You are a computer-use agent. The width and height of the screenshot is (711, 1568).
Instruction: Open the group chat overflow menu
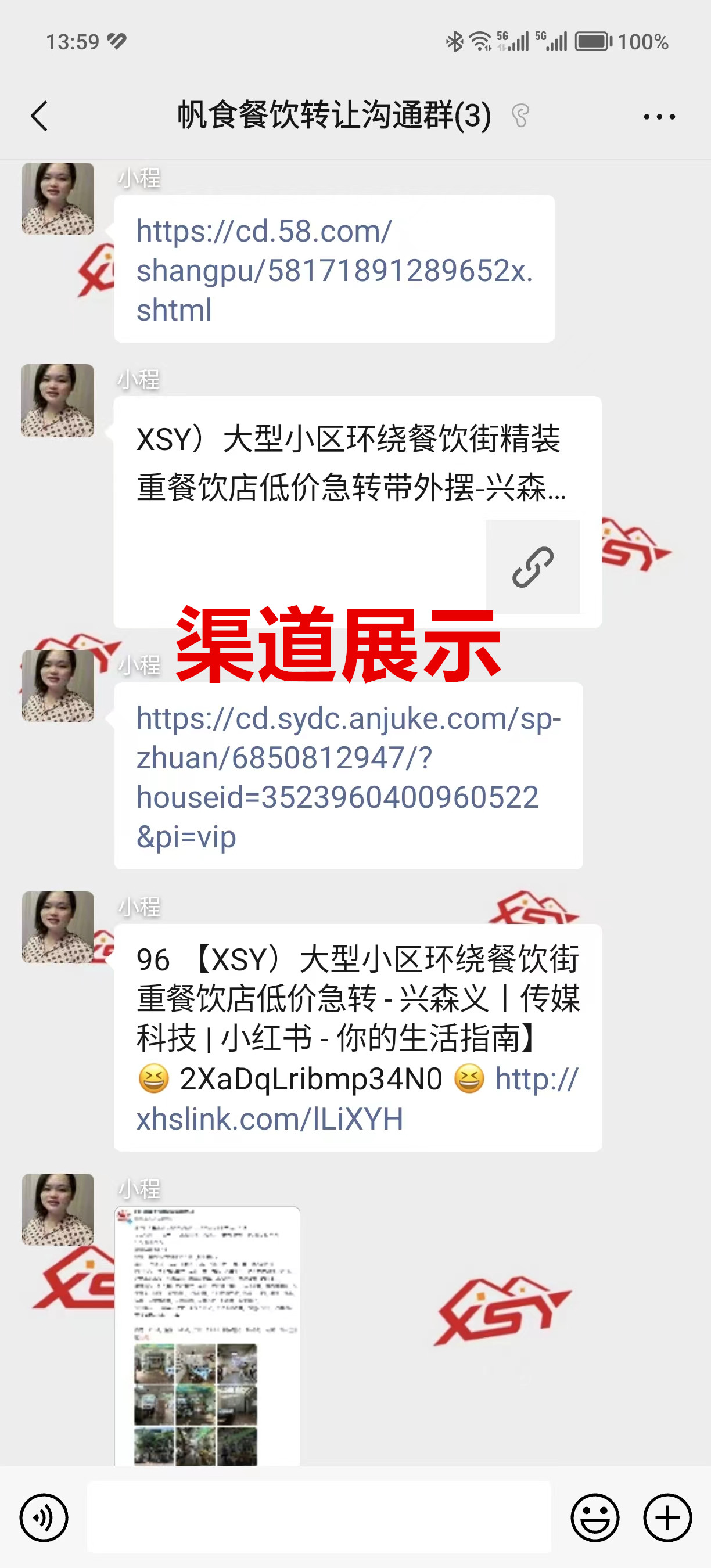tap(659, 116)
